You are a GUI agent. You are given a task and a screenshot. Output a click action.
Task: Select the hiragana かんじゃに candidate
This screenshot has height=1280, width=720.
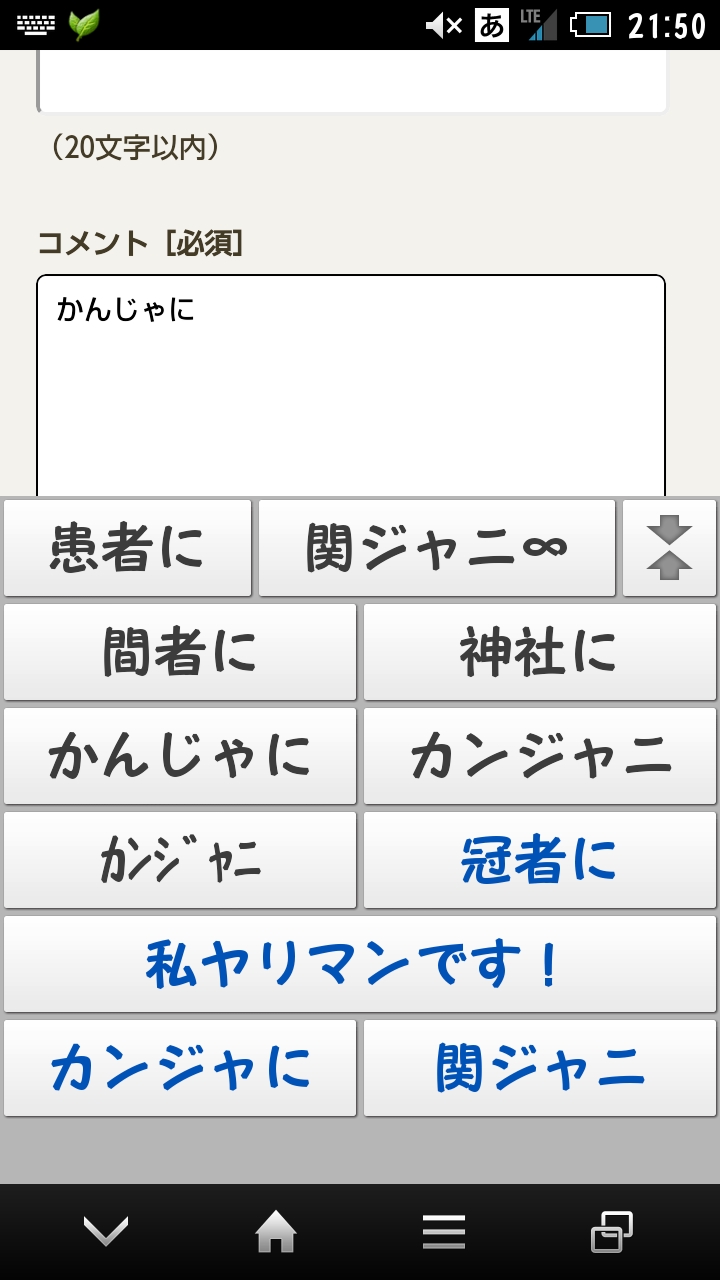click(180, 756)
